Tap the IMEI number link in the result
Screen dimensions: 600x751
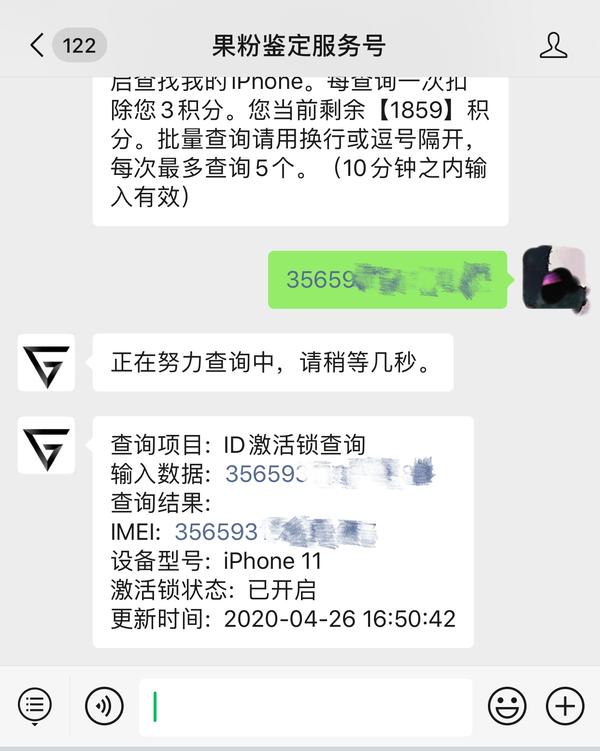pos(275,531)
